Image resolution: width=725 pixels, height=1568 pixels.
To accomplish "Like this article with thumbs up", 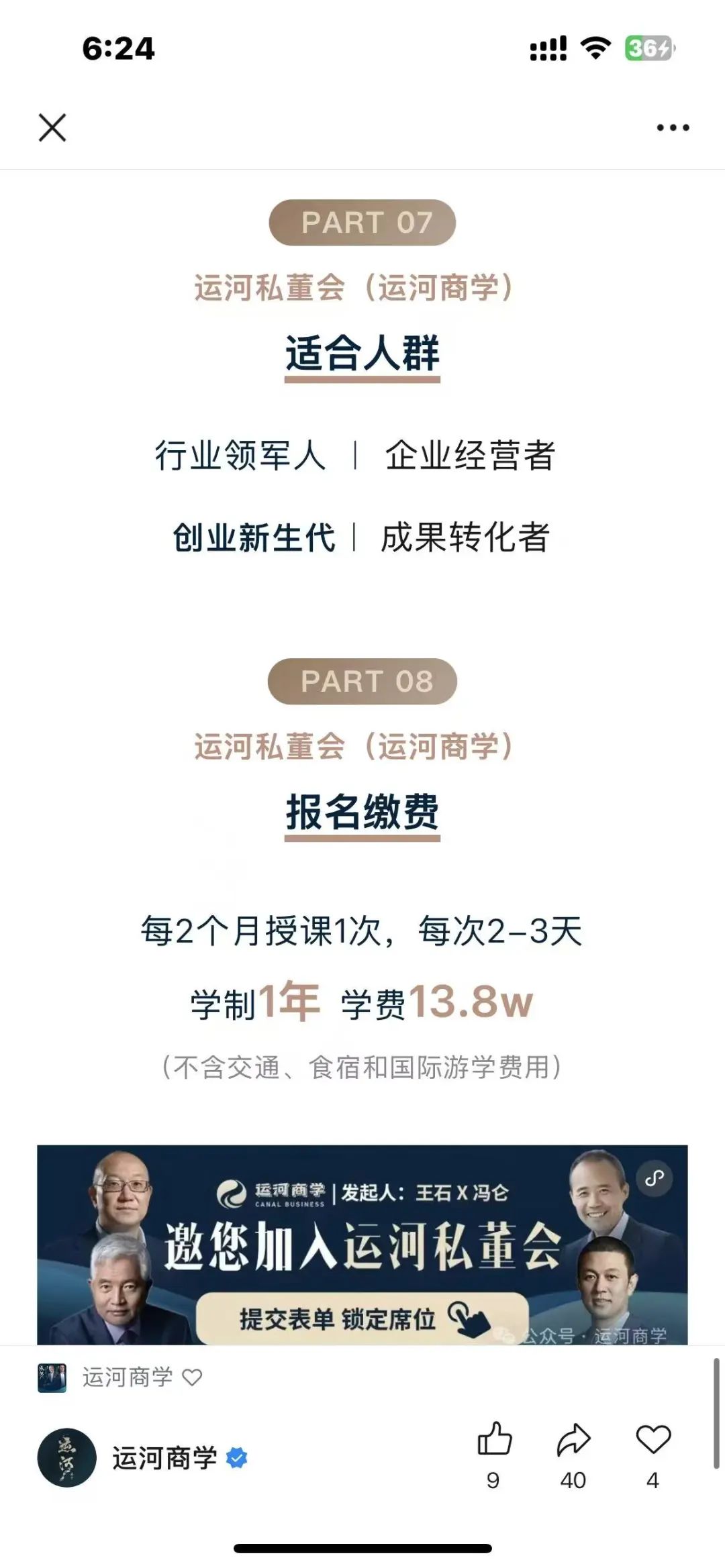I will (494, 1440).
